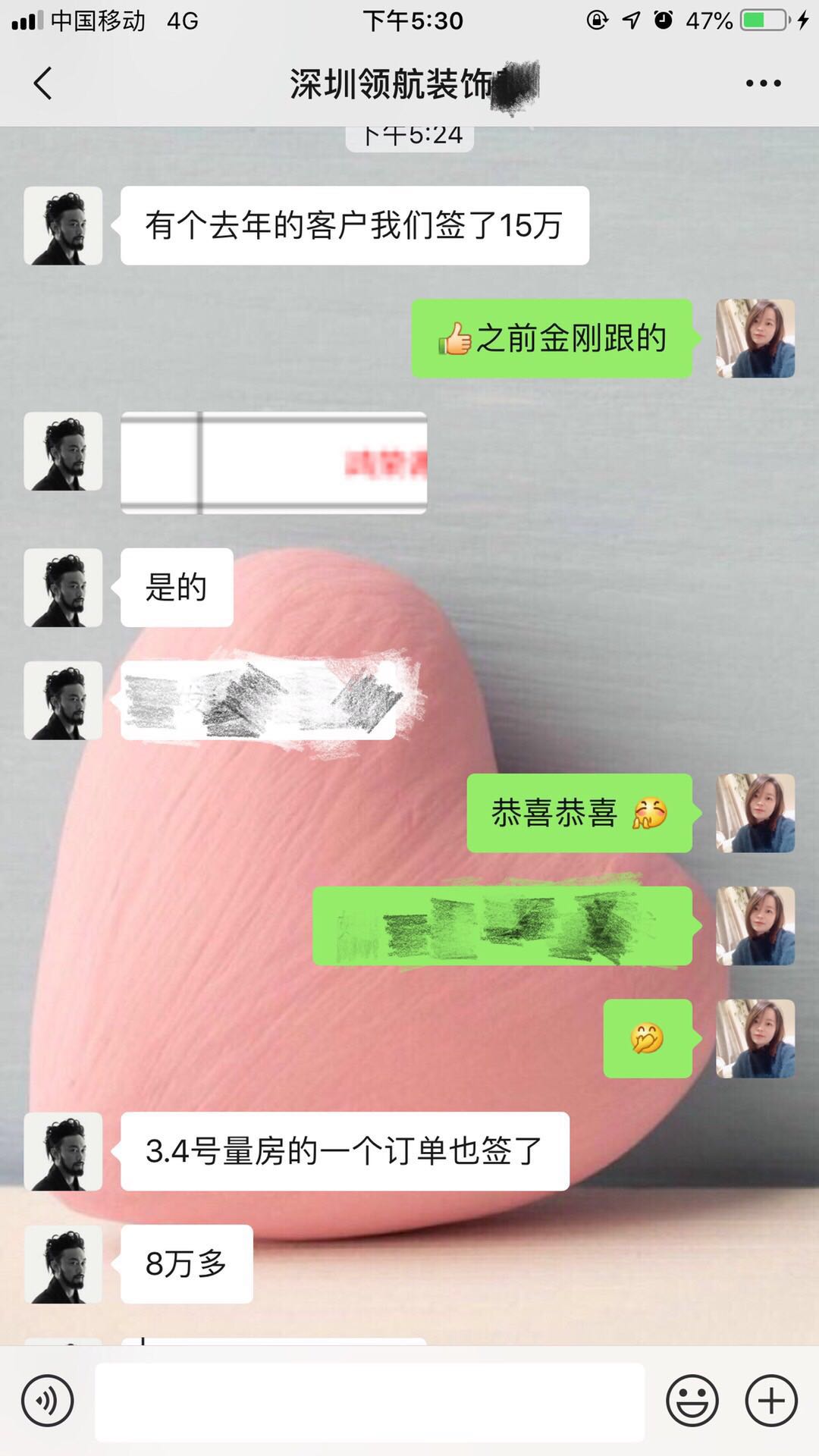
Task: Open the blurred image message thumbnail
Action: (x=274, y=463)
